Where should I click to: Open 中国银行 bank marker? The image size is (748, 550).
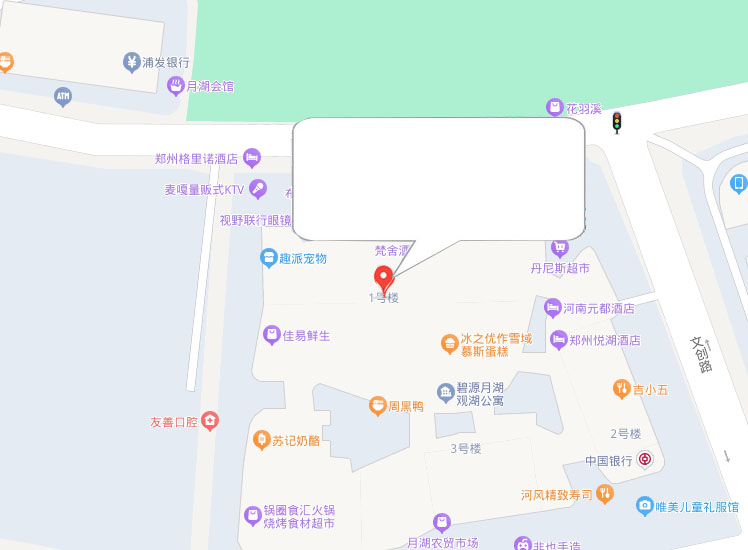click(x=645, y=460)
